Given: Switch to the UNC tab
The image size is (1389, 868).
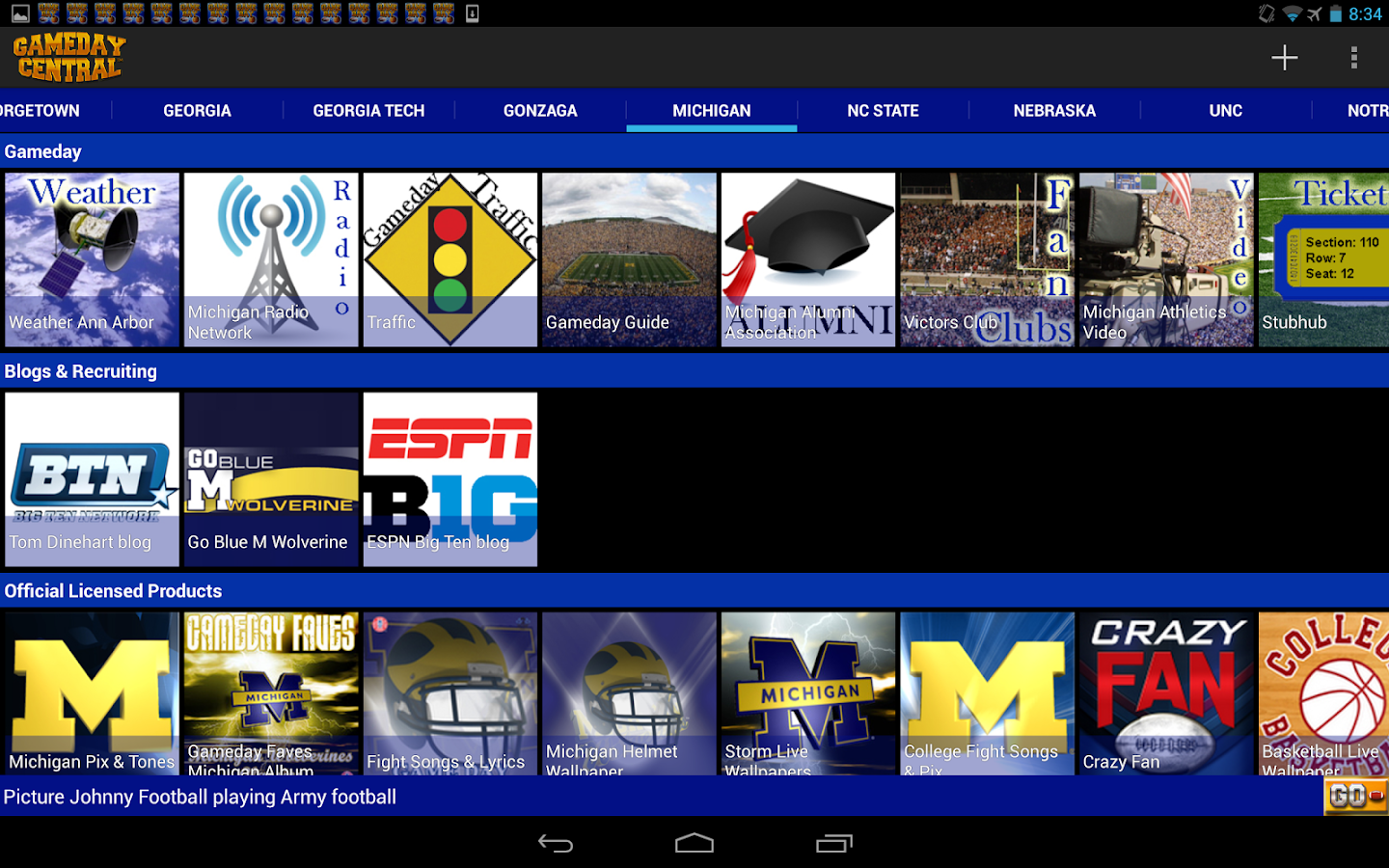Looking at the screenshot, I should pyautogui.click(x=1225, y=111).
